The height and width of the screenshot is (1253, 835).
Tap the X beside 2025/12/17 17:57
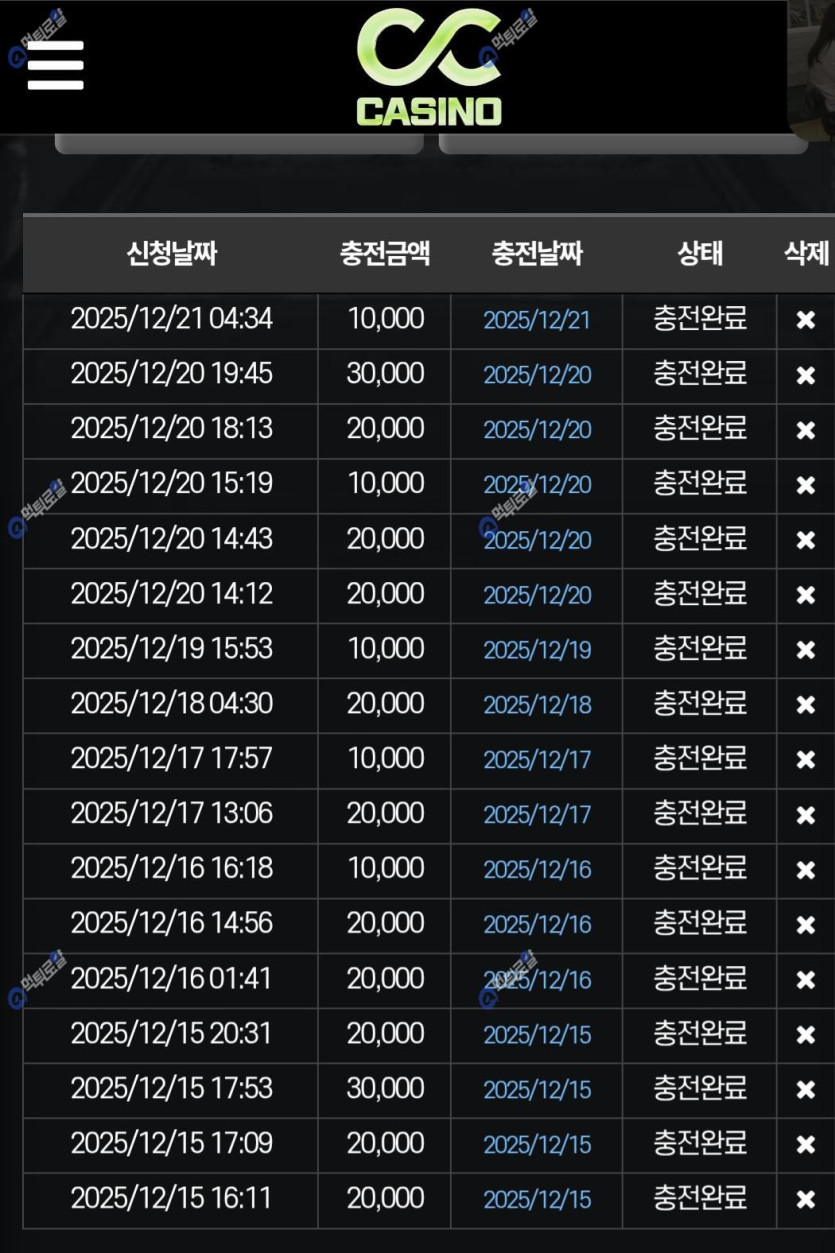[805, 760]
